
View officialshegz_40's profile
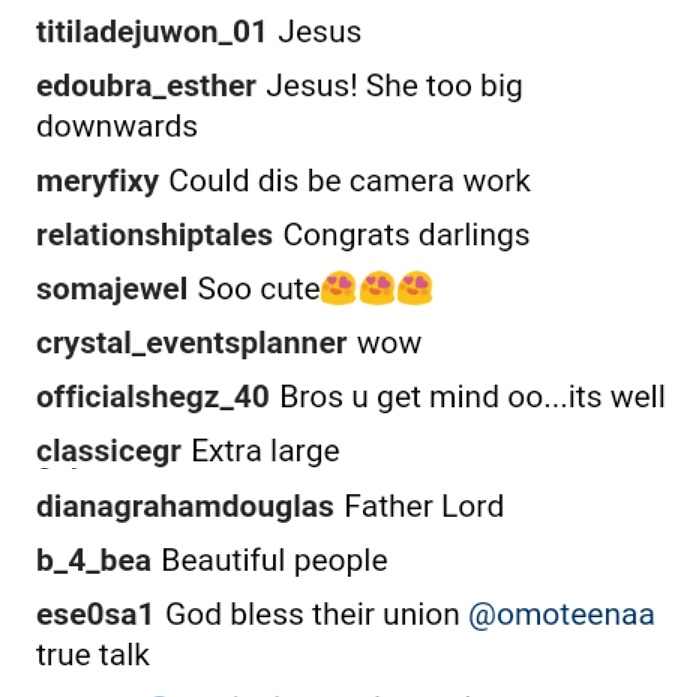point(152,397)
